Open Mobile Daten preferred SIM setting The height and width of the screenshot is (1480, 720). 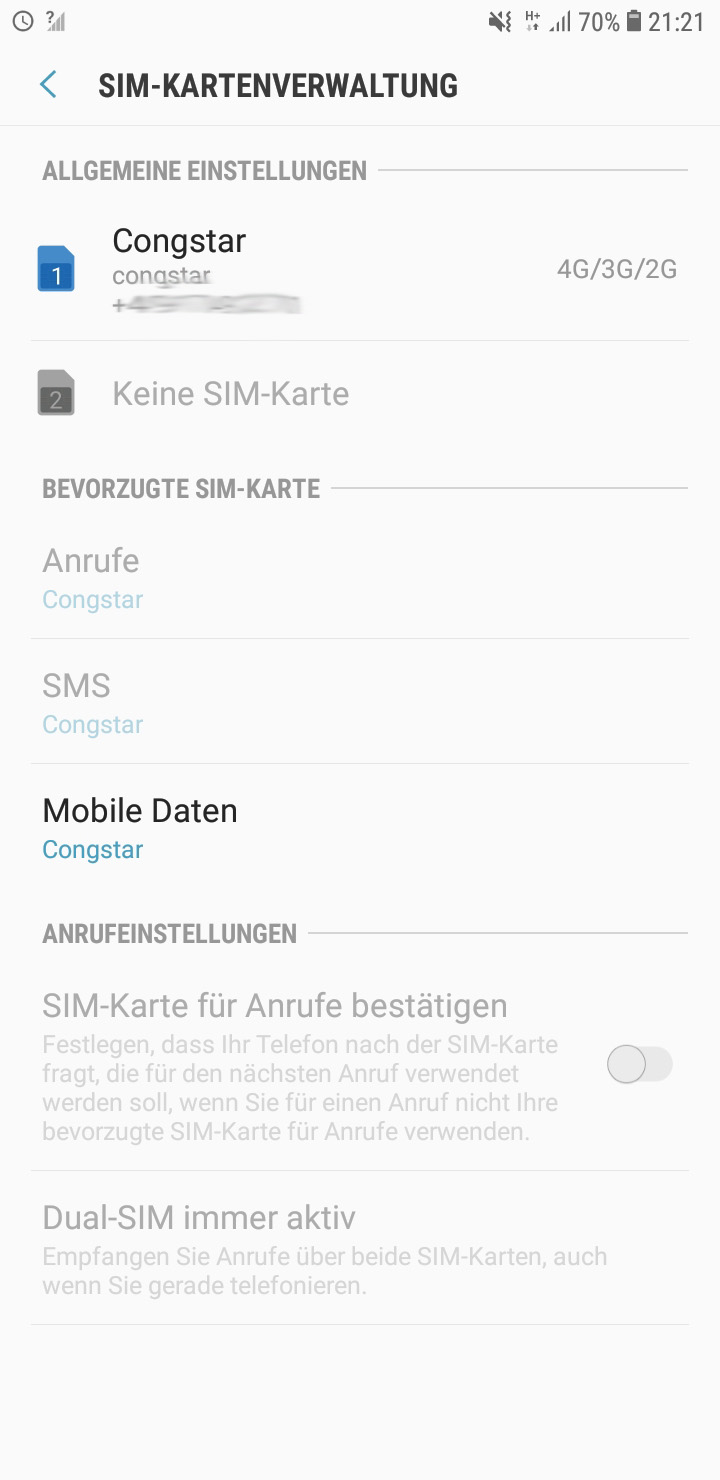coord(360,828)
